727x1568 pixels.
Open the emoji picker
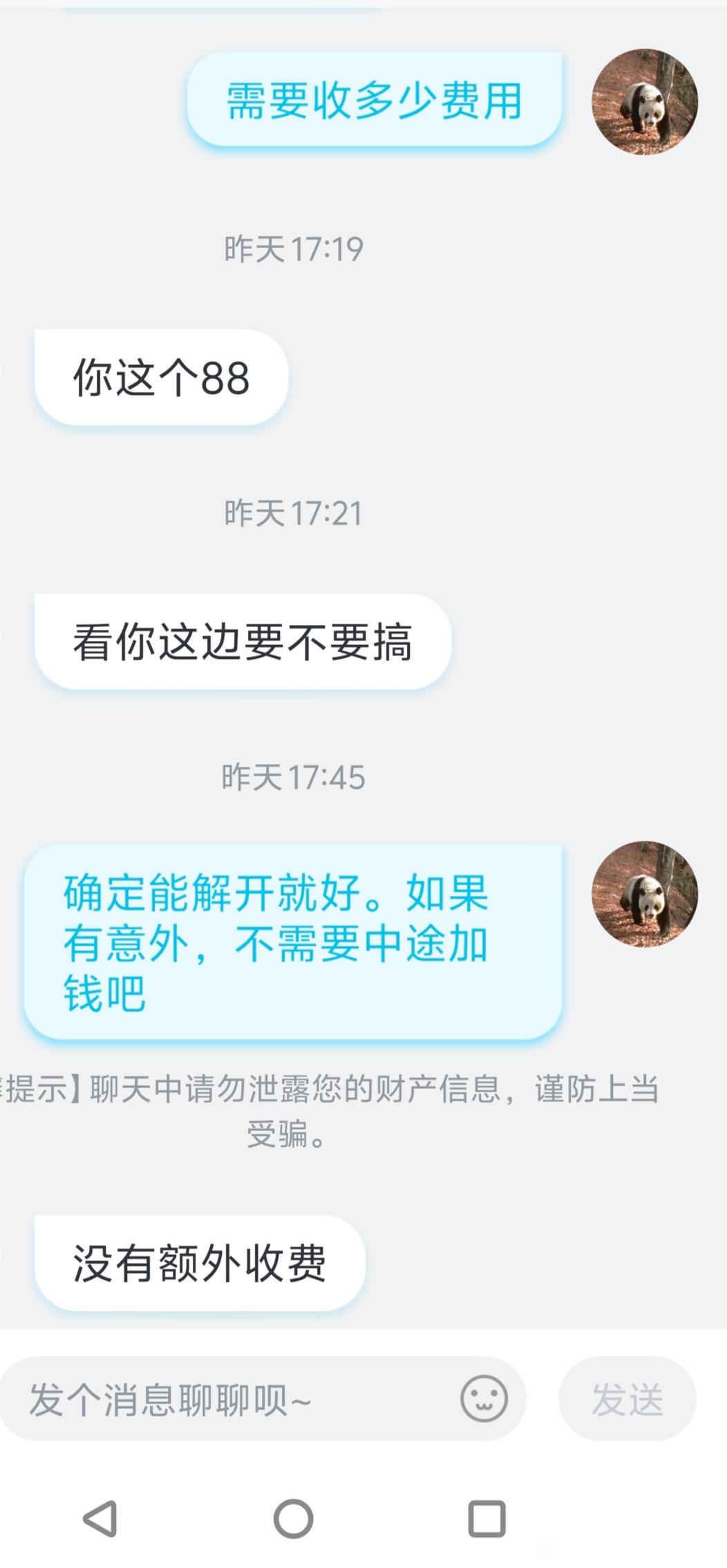coord(484,1399)
